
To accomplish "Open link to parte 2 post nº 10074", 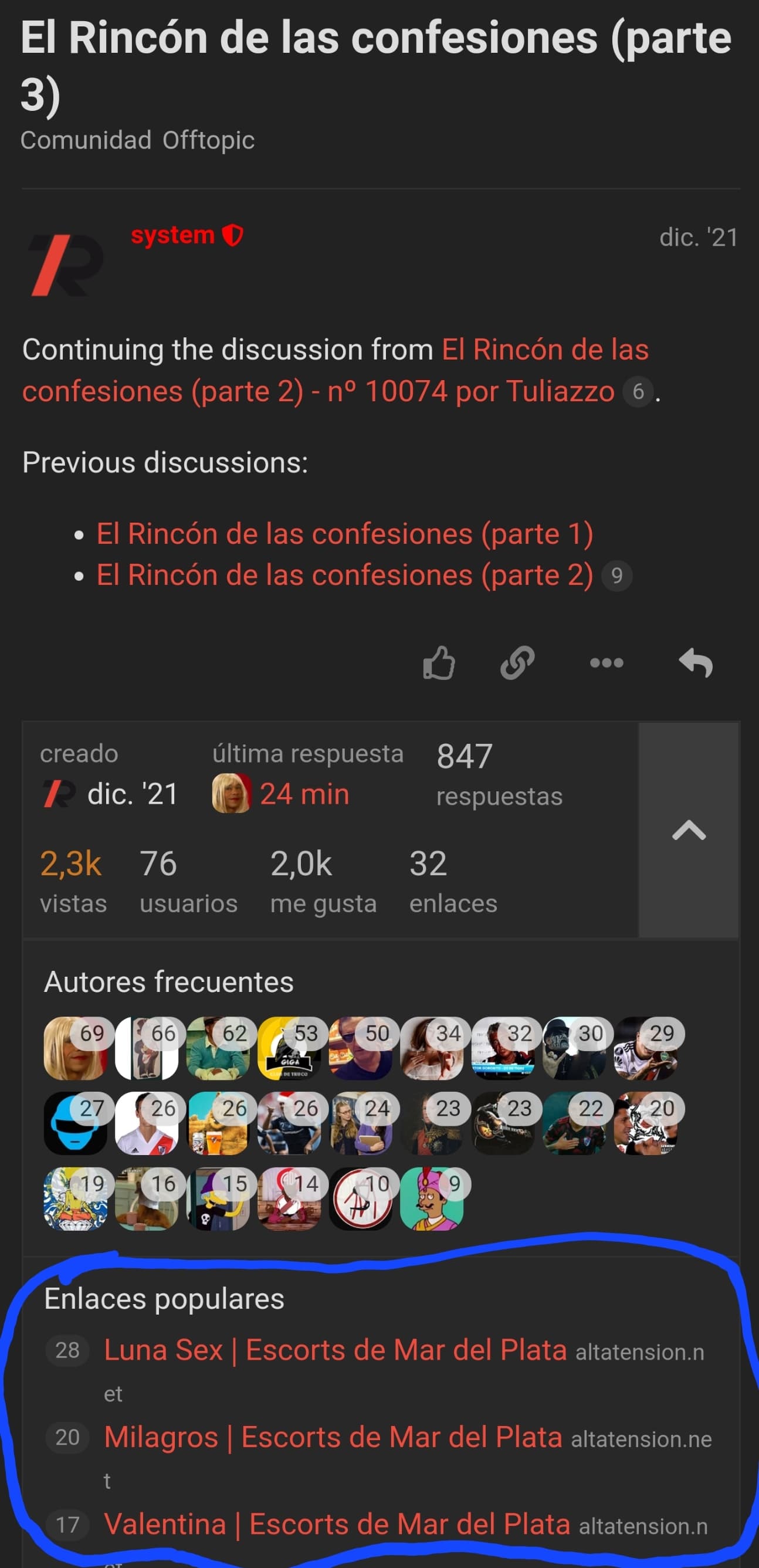I will coord(336,370).
